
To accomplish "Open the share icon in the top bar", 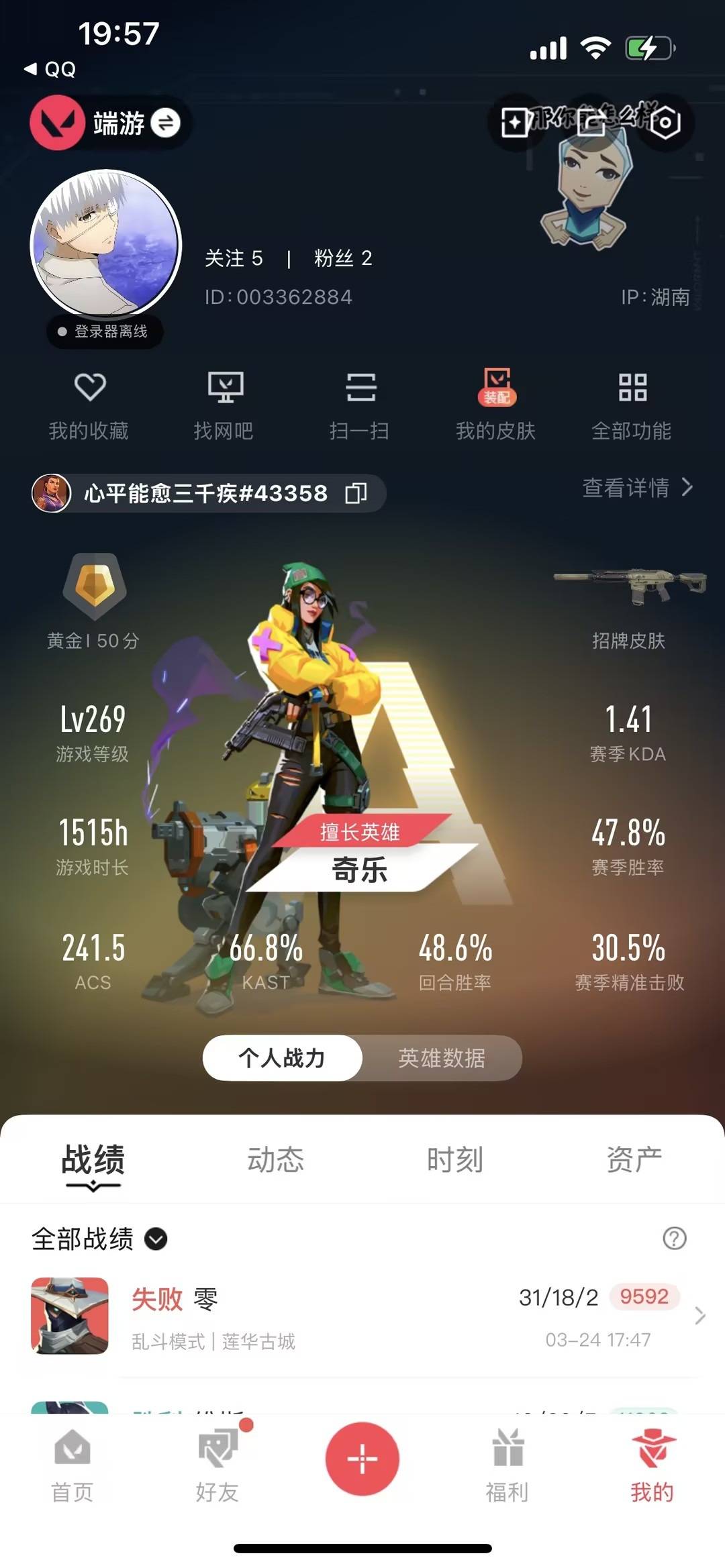I will click(591, 123).
